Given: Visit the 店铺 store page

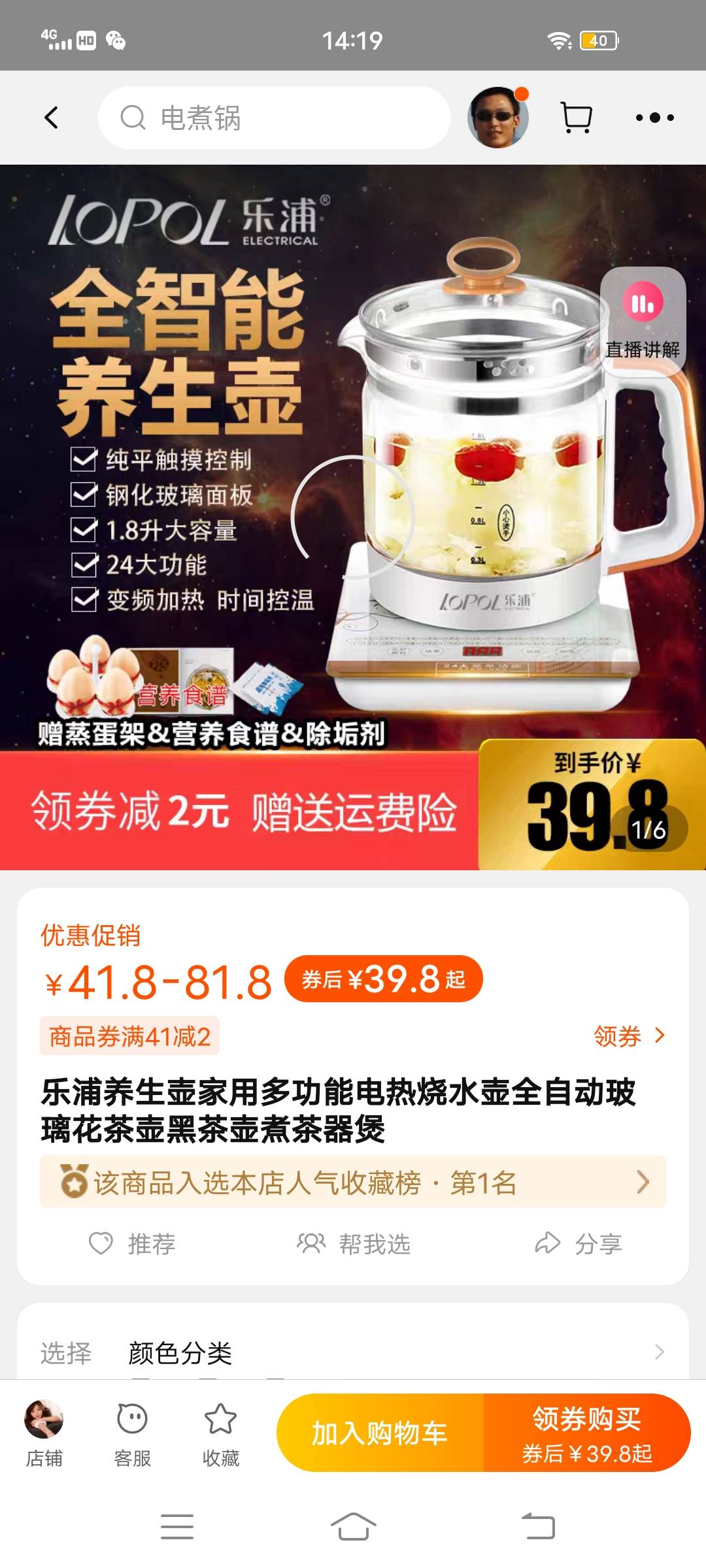Looking at the screenshot, I should [x=44, y=1433].
